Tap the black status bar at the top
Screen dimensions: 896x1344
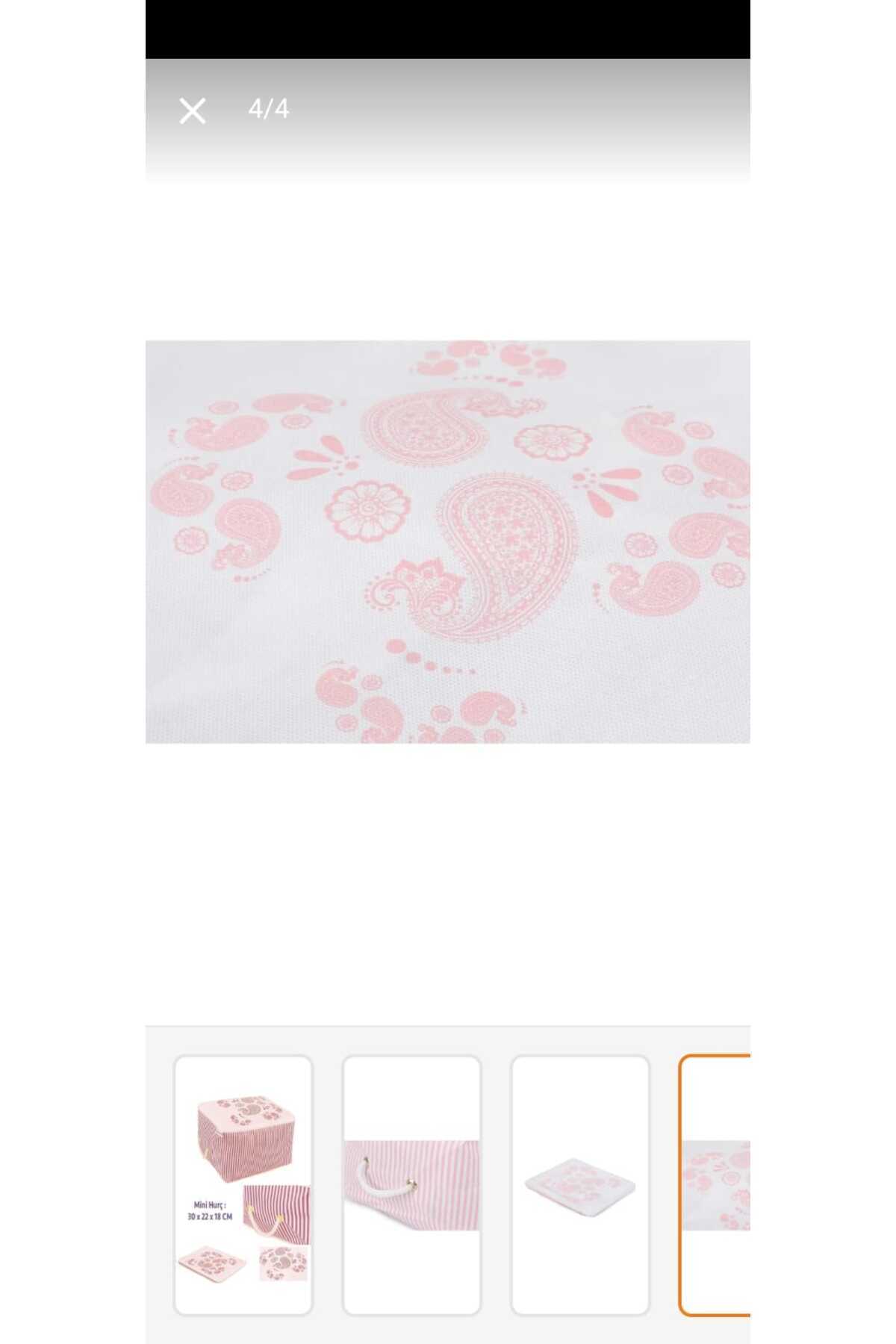pyautogui.click(x=448, y=30)
